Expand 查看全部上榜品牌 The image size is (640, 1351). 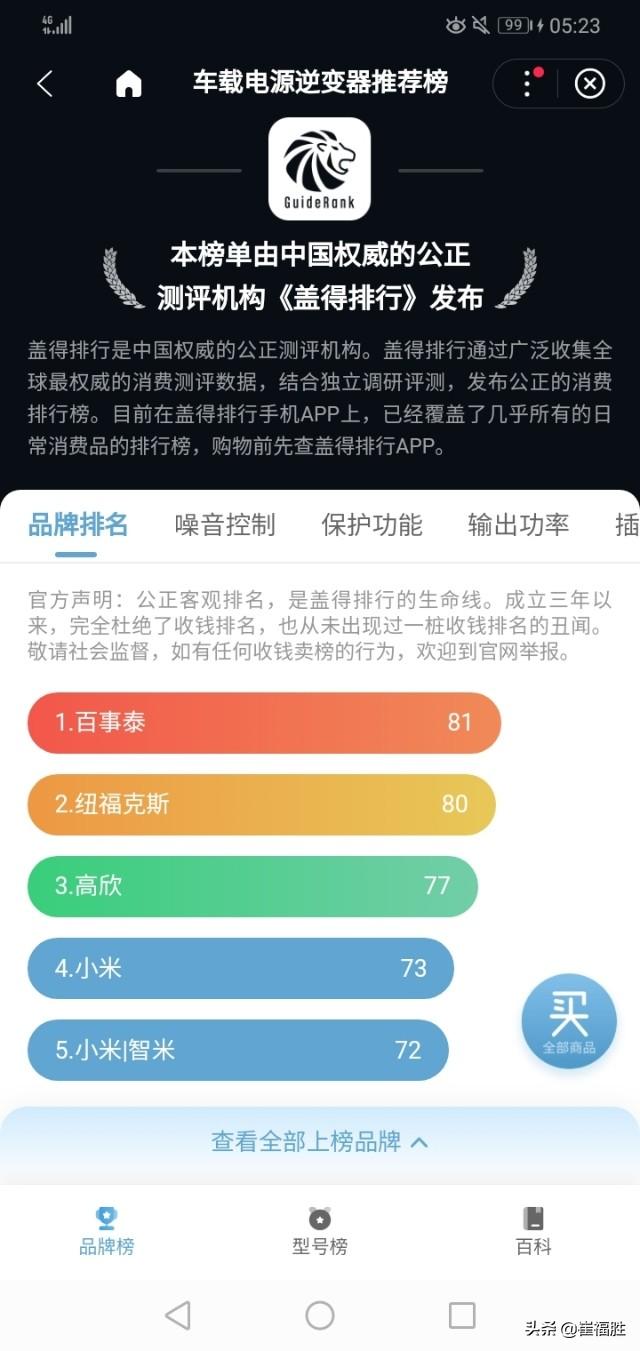pyautogui.click(x=320, y=1141)
